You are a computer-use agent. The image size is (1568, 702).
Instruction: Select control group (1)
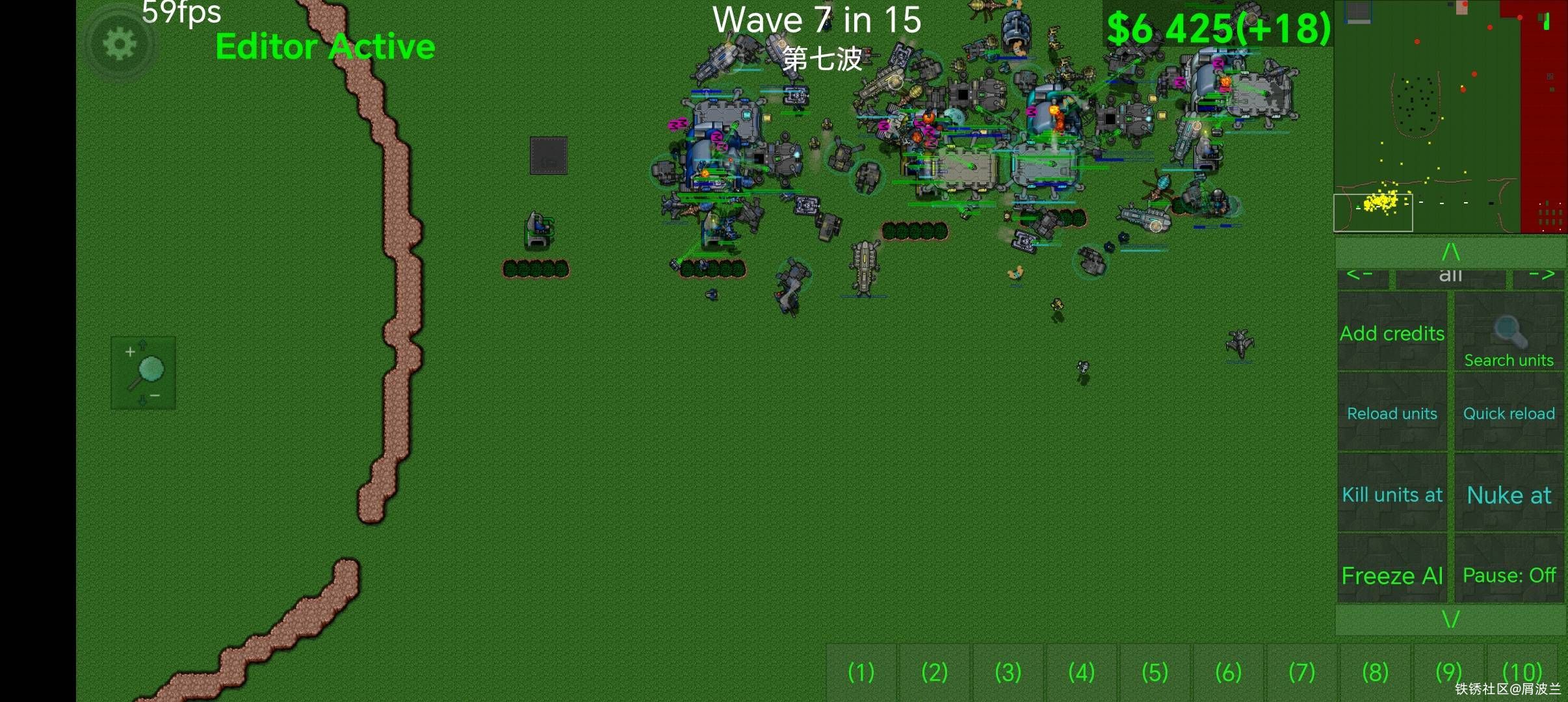tap(861, 671)
